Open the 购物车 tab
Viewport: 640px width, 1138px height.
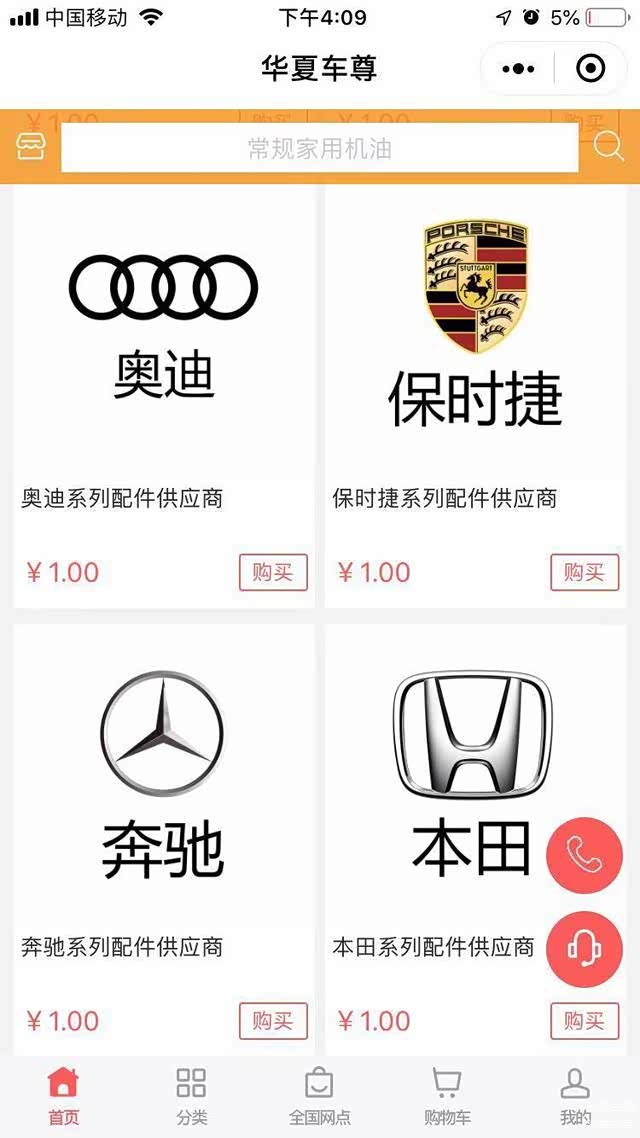coord(447,1096)
